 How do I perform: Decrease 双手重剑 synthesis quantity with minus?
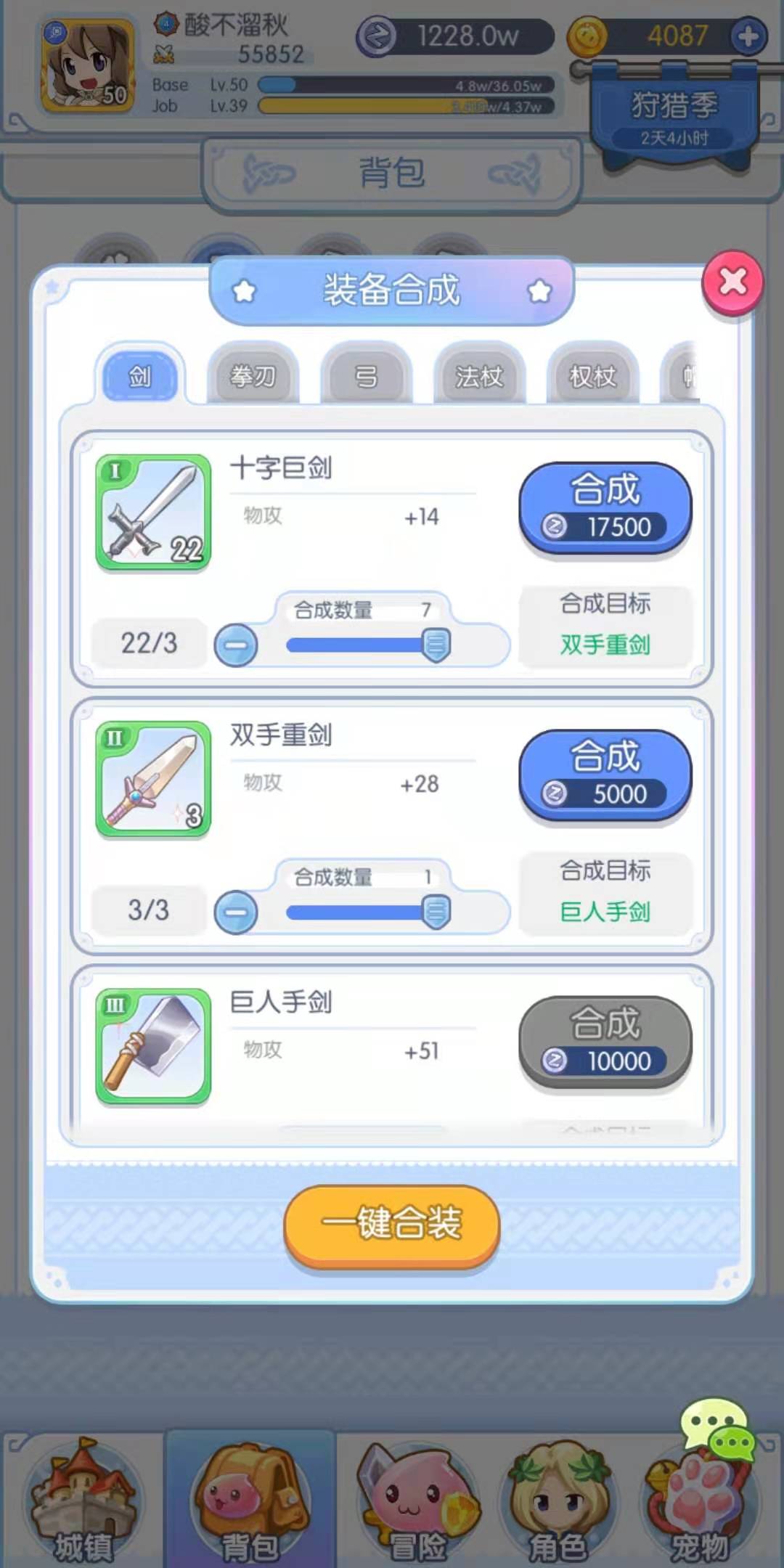pyautogui.click(x=236, y=912)
